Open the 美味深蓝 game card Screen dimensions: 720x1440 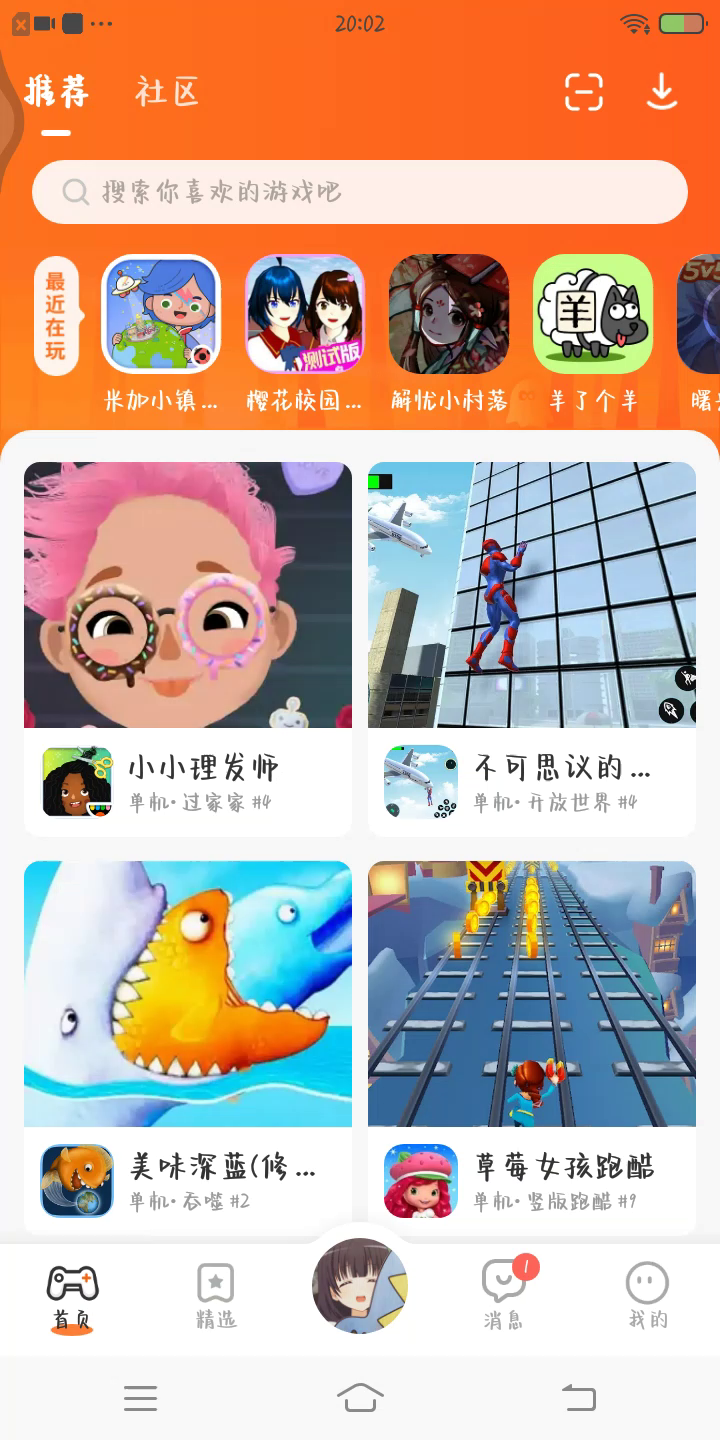pyautogui.click(x=188, y=1046)
